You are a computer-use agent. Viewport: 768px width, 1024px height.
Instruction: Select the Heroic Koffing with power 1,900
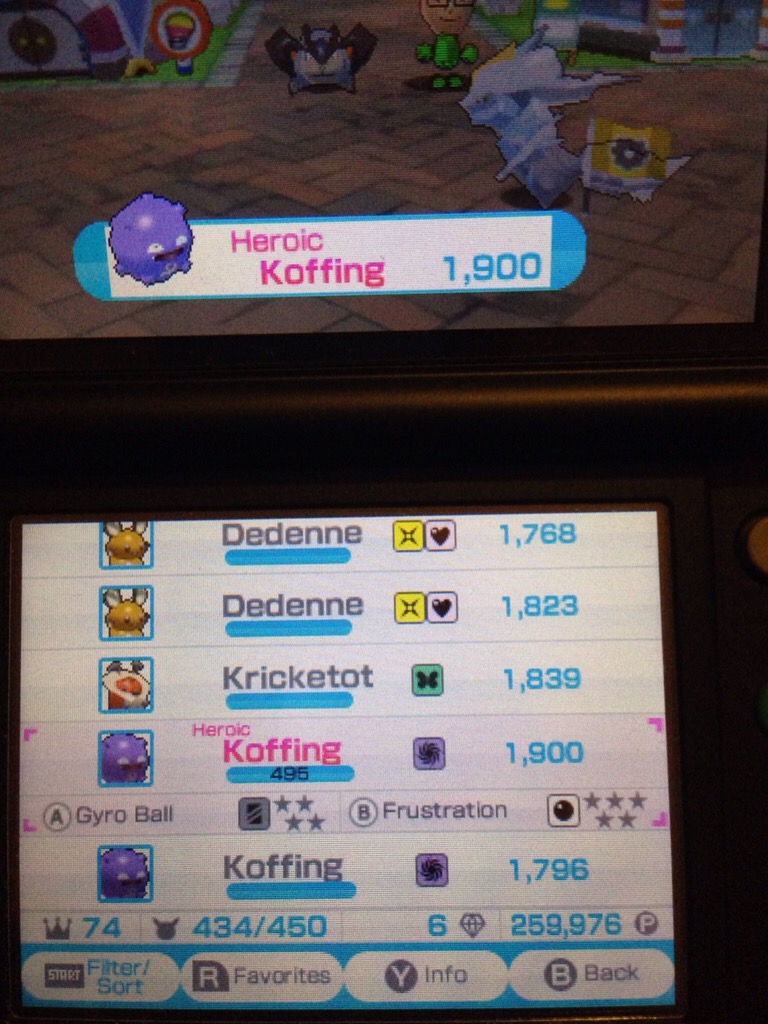coord(343,755)
